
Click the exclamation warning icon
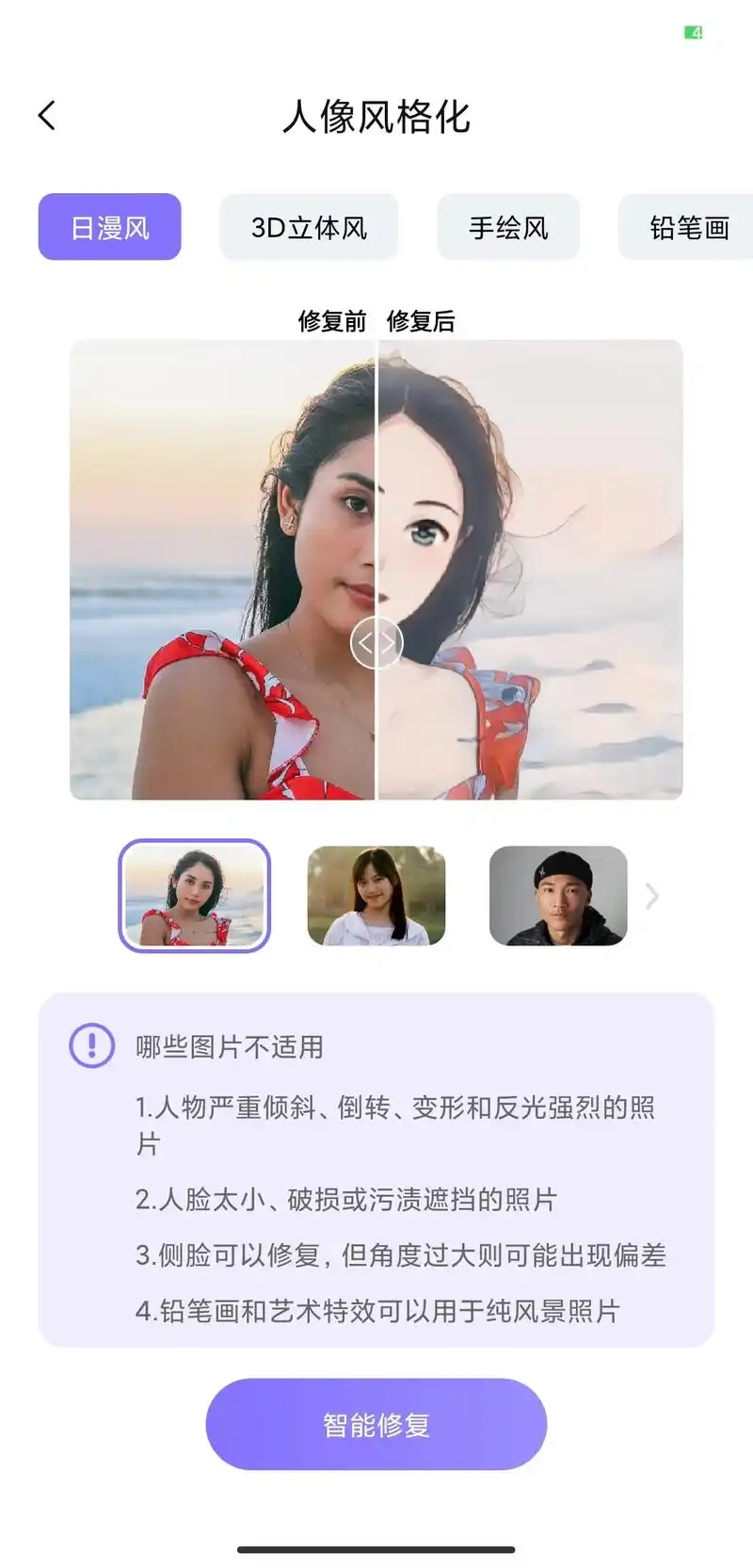[90, 1045]
